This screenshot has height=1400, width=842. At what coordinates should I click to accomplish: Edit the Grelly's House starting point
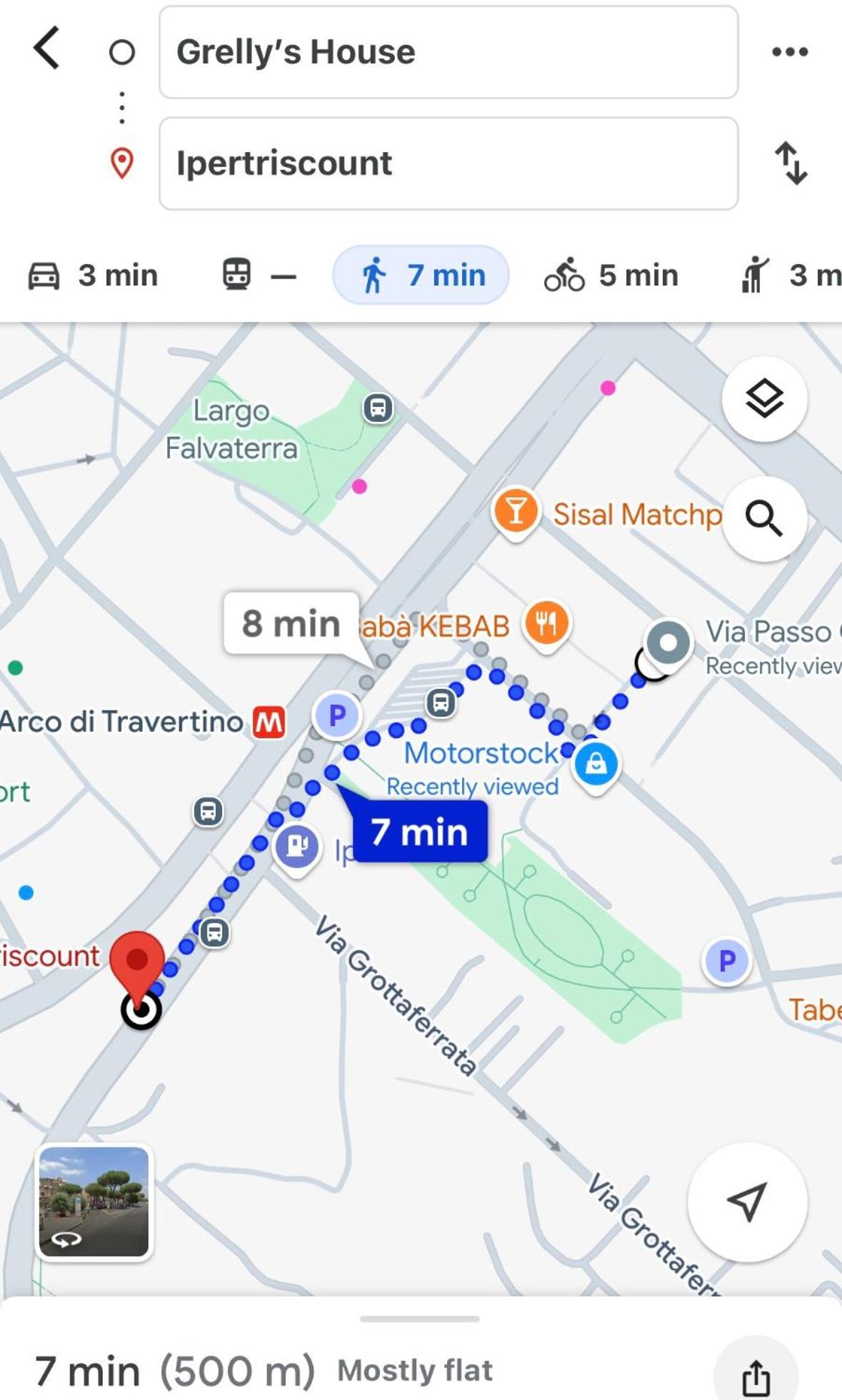[448, 52]
